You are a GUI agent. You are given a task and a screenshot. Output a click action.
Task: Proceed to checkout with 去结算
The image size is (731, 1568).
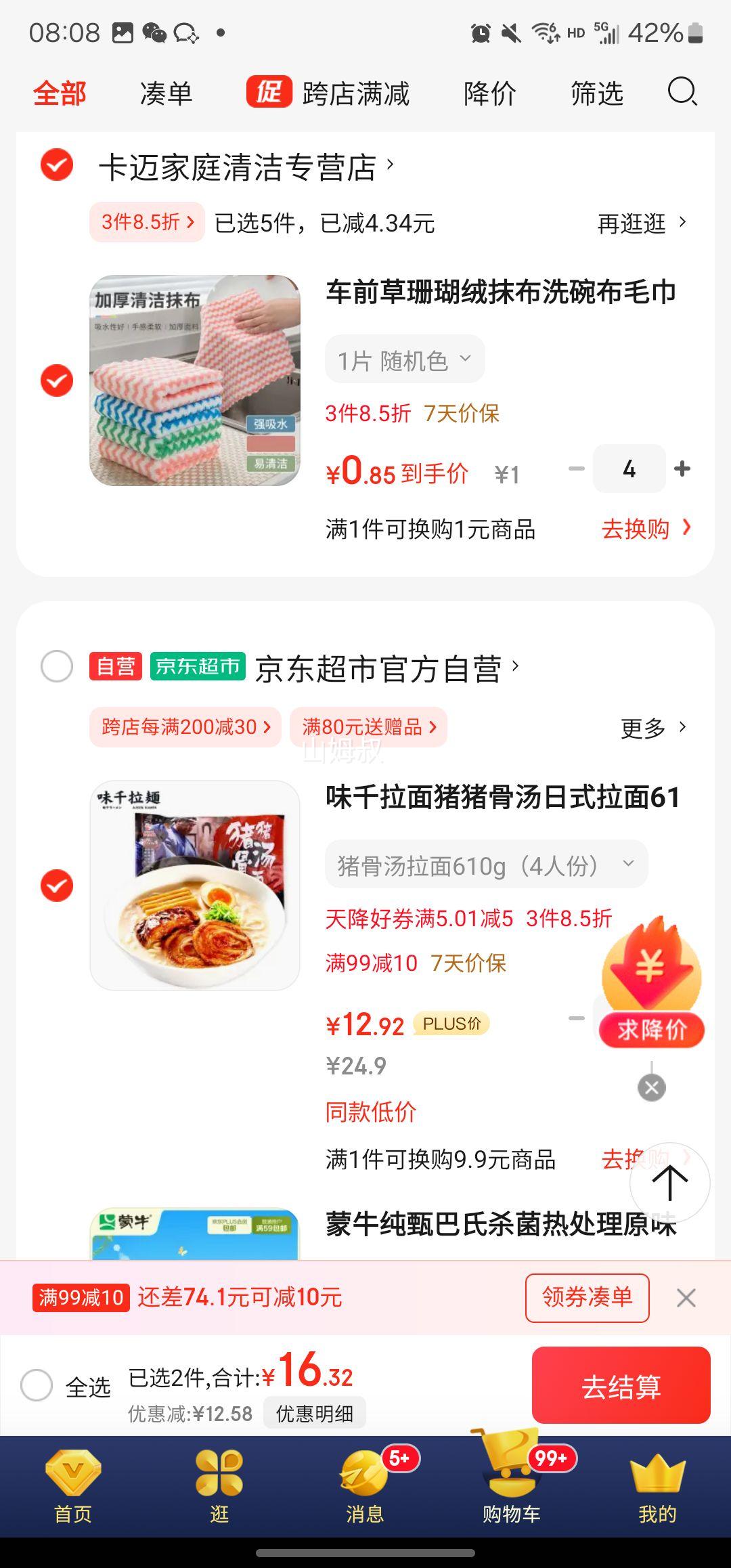click(x=621, y=1387)
